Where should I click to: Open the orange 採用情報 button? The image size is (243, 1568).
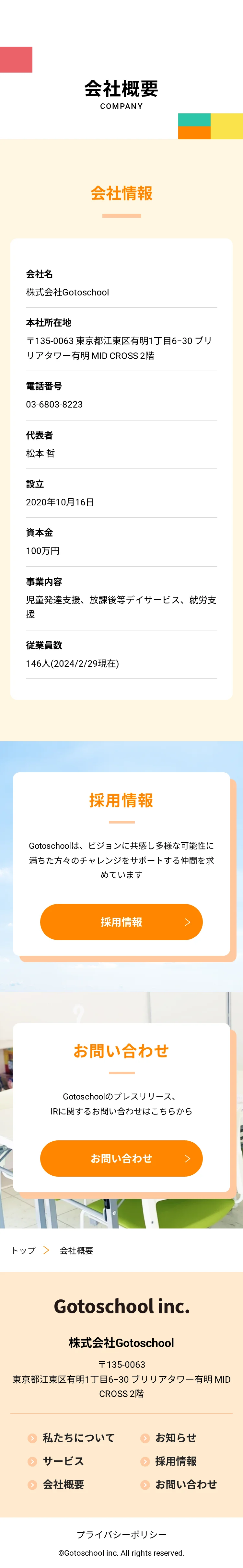coord(121,922)
